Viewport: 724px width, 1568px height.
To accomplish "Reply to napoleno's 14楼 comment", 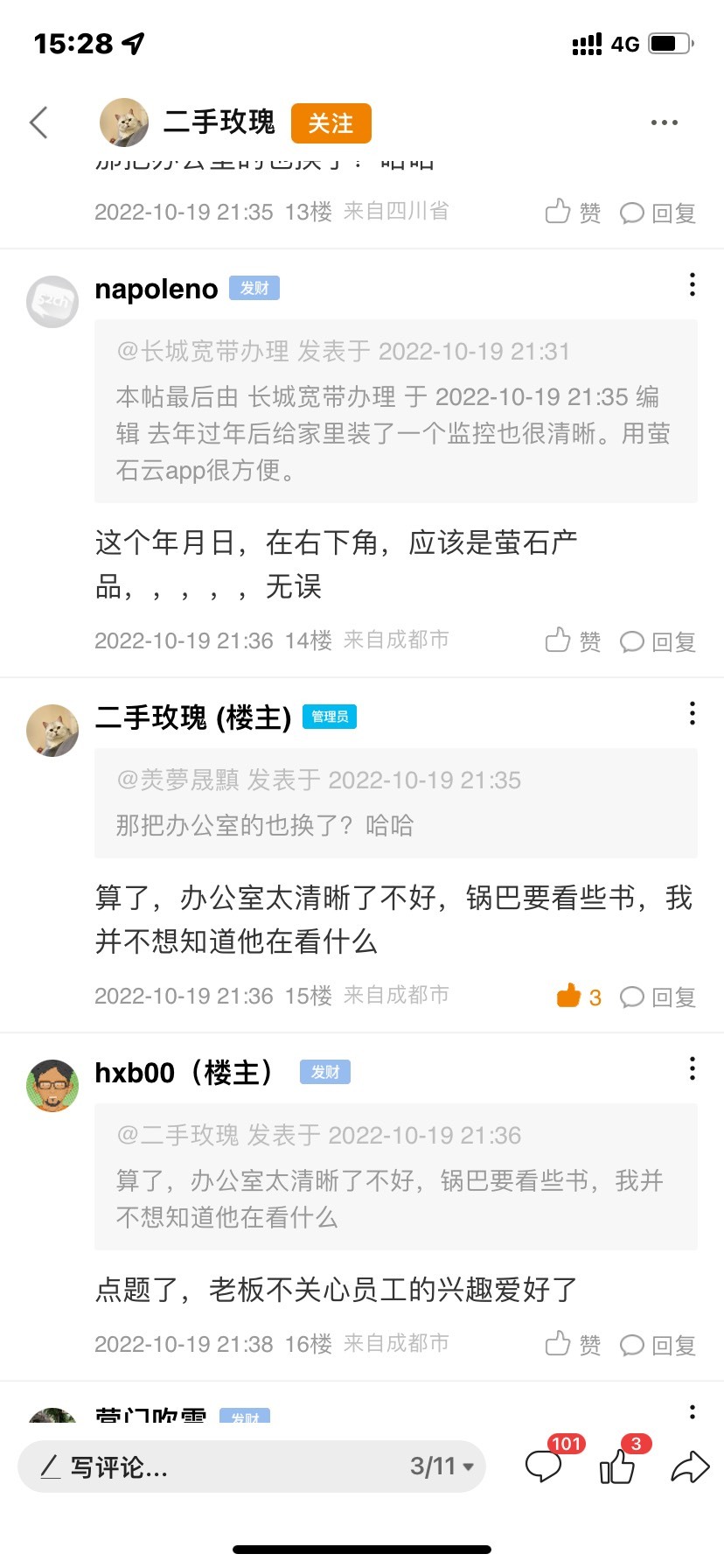I will click(x=658, y=641).
